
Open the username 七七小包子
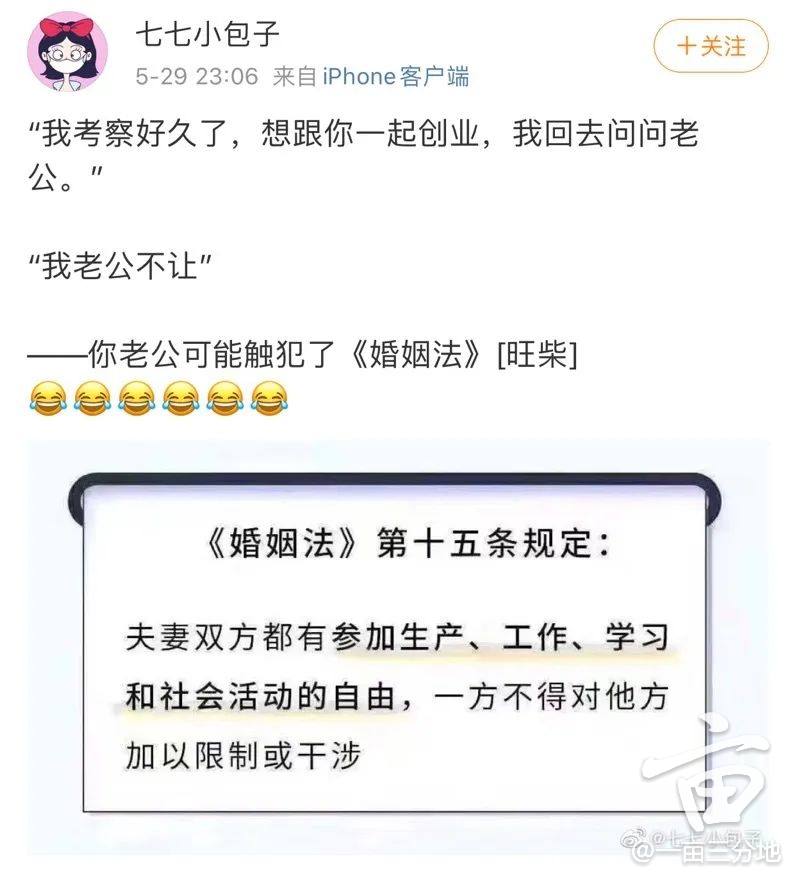click(207, 34)
